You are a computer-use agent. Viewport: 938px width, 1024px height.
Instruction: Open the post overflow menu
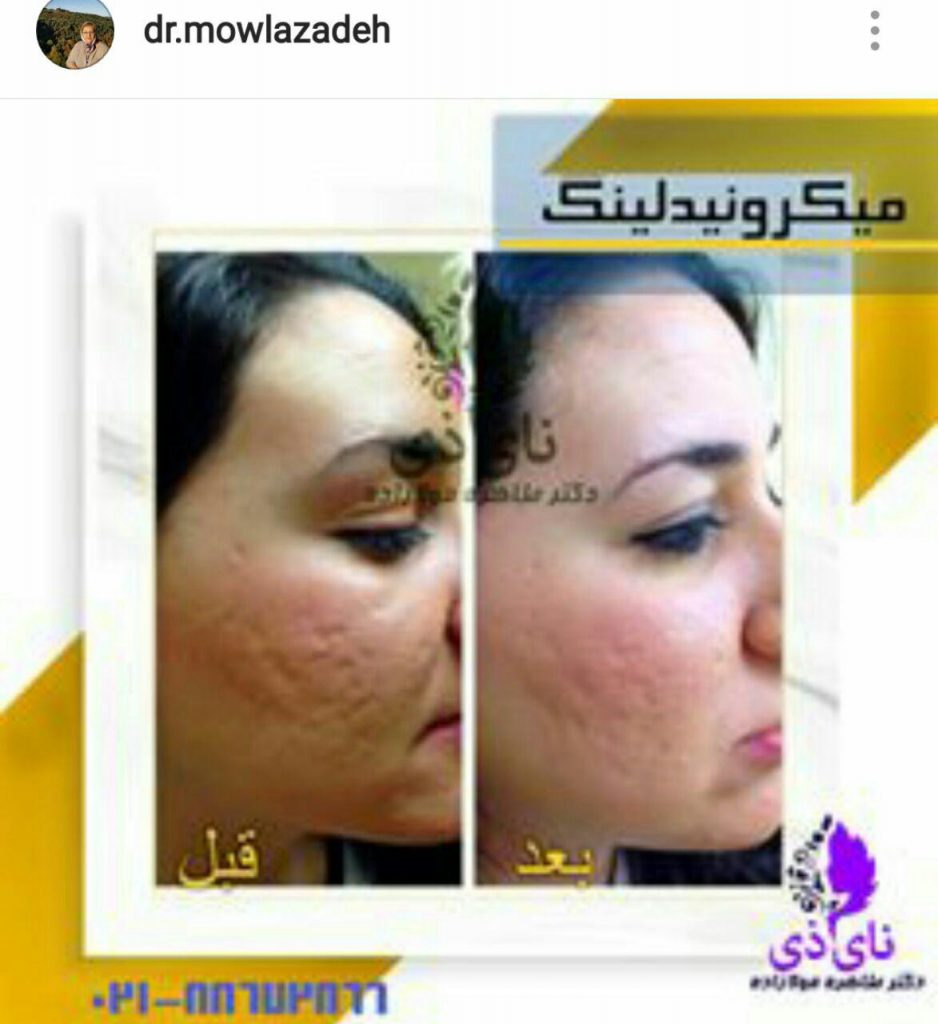click(x=875, y=31)
